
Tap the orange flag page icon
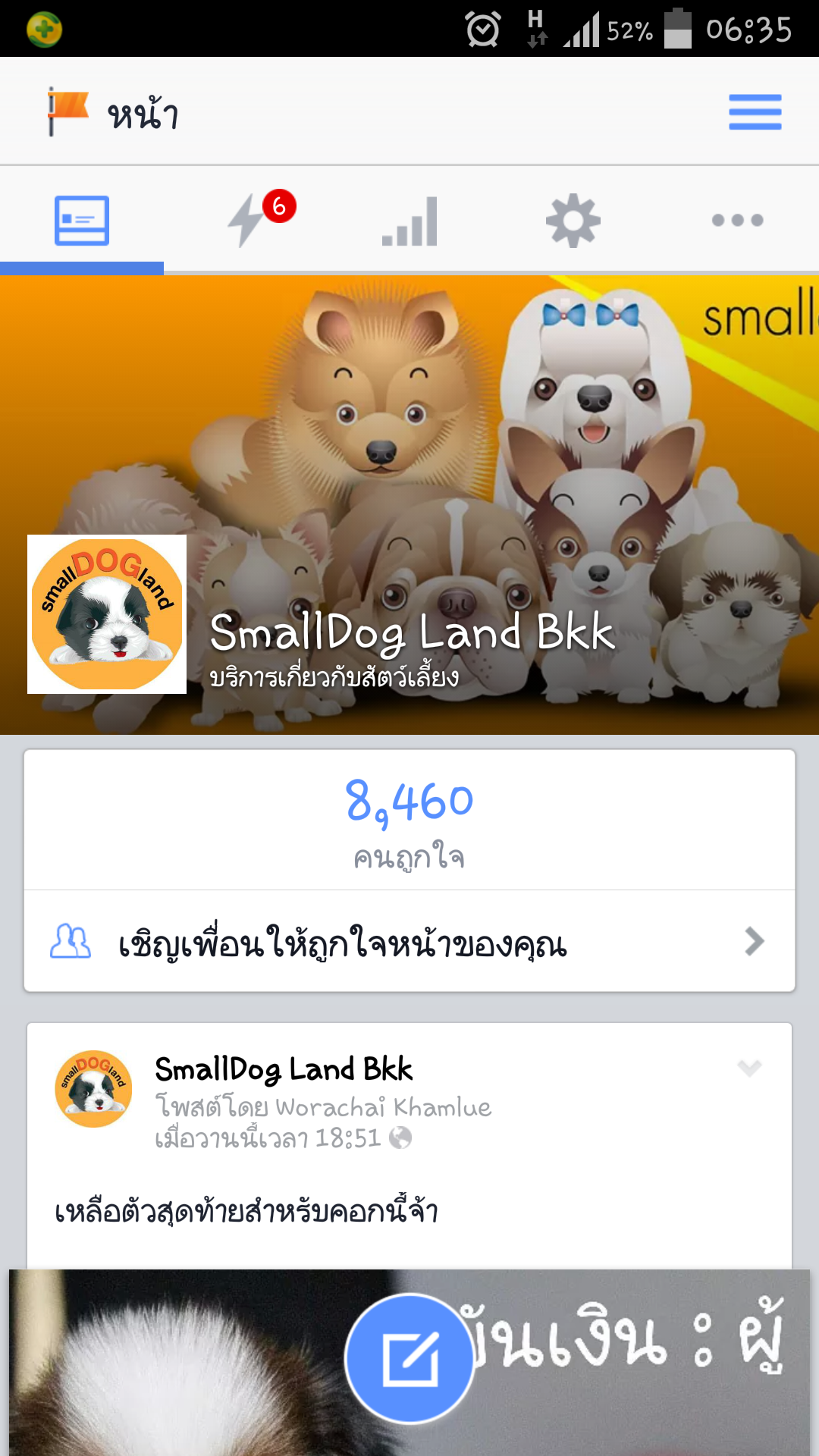coord(68,111)
